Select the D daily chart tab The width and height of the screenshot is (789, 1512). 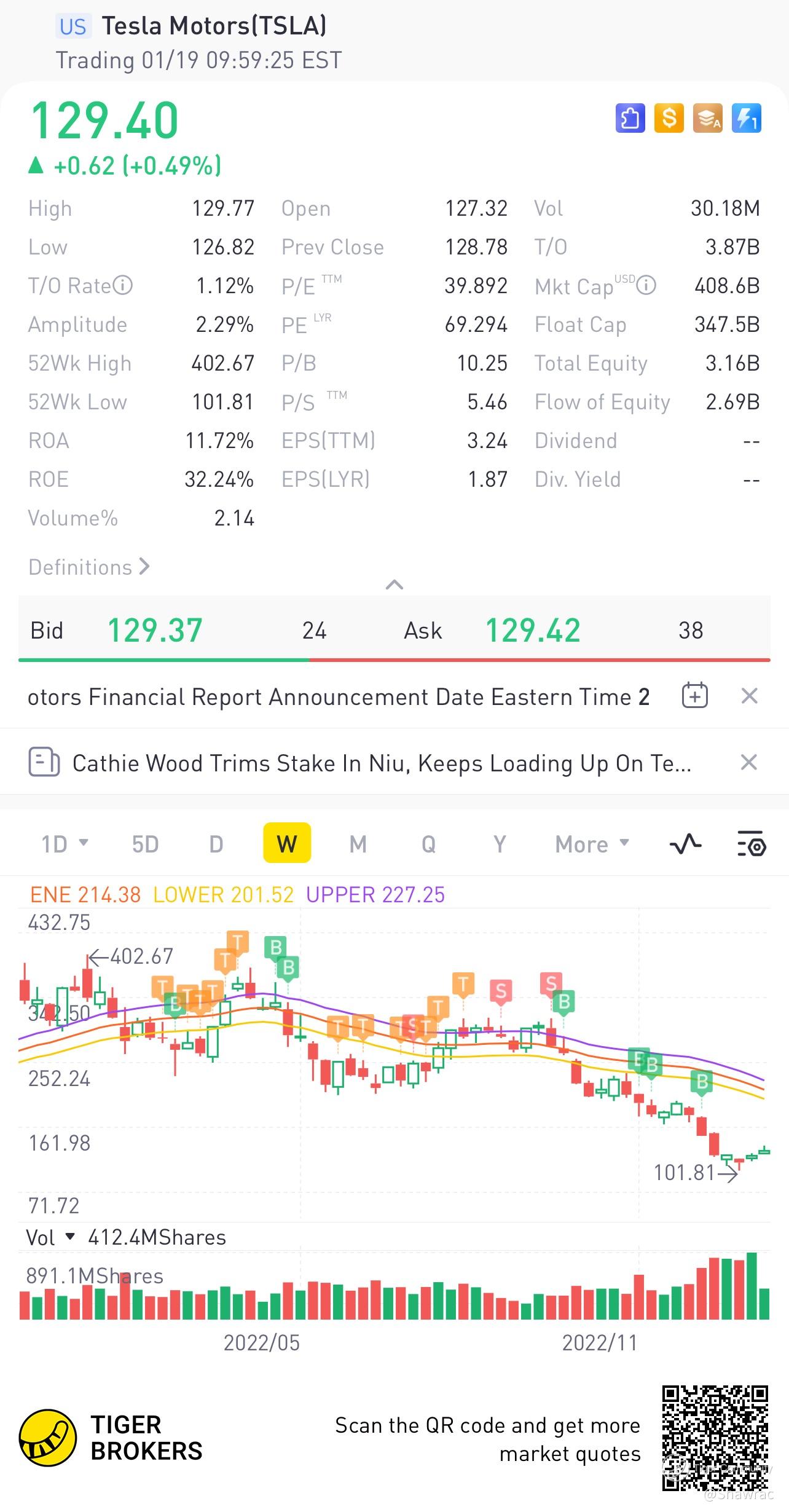click(216, 844)
